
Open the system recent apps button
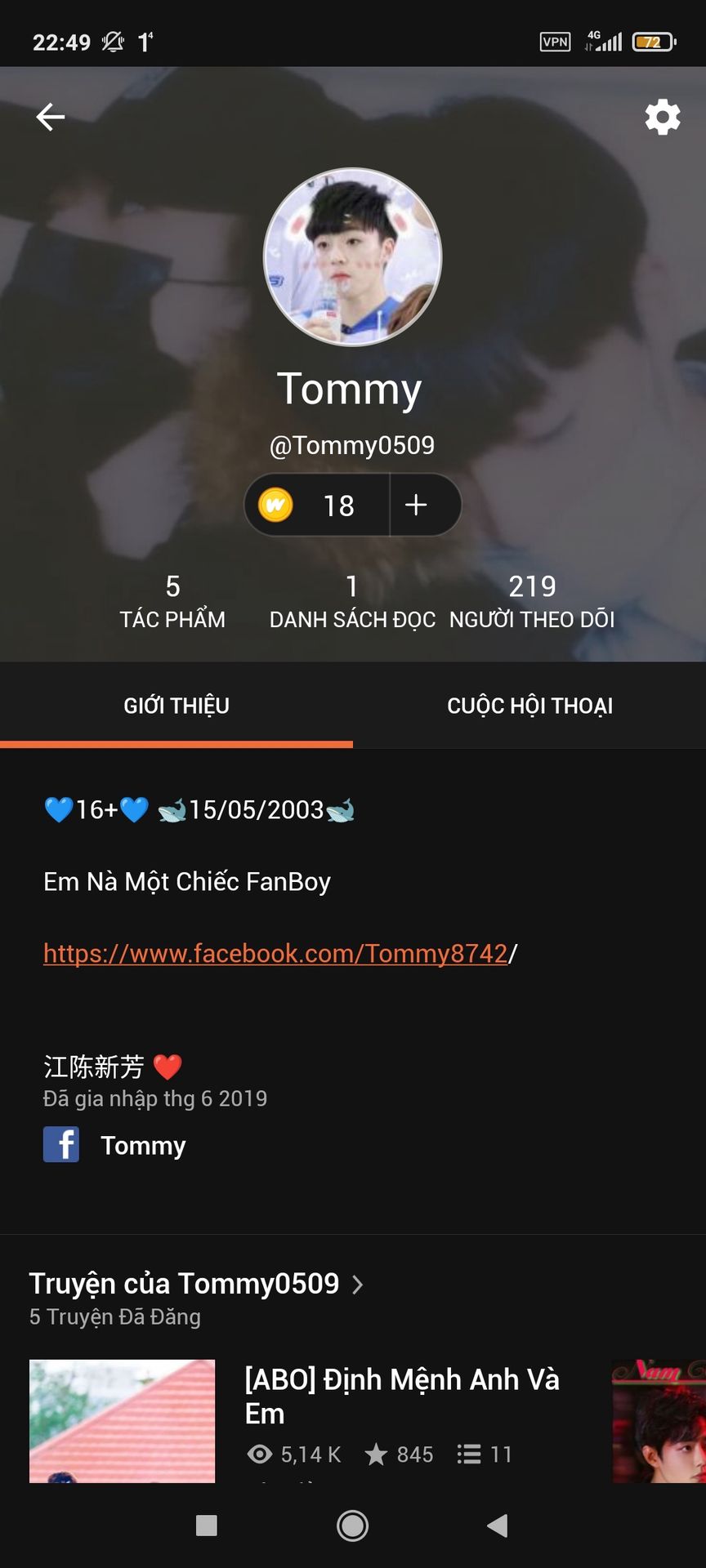(207, 1525)
